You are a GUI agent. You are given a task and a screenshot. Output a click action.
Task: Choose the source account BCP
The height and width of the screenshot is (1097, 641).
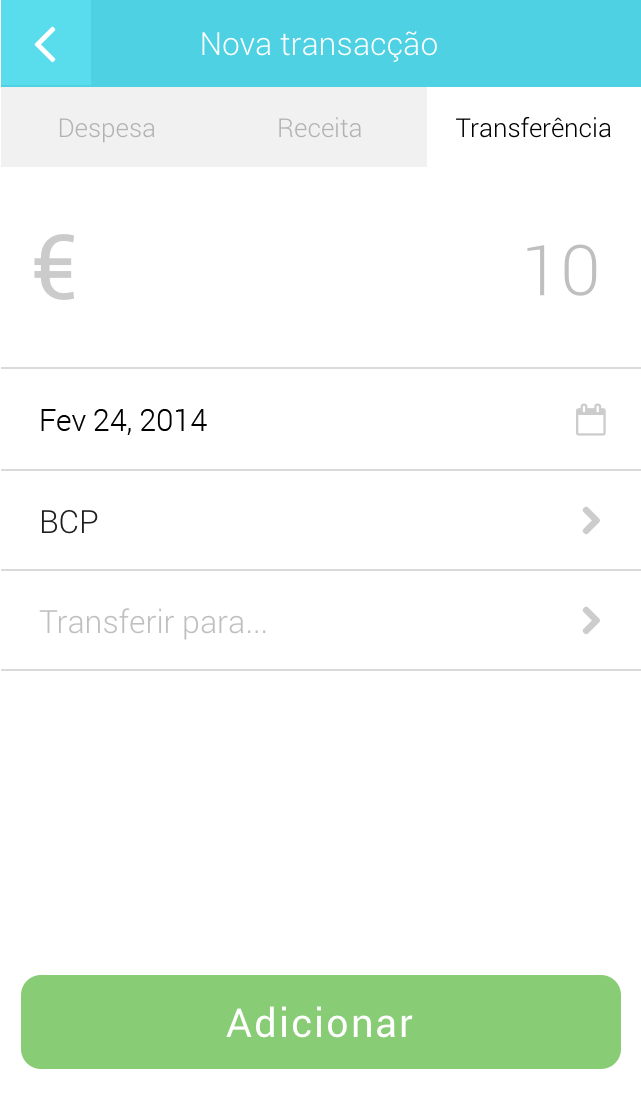click(x=320, y=521)
